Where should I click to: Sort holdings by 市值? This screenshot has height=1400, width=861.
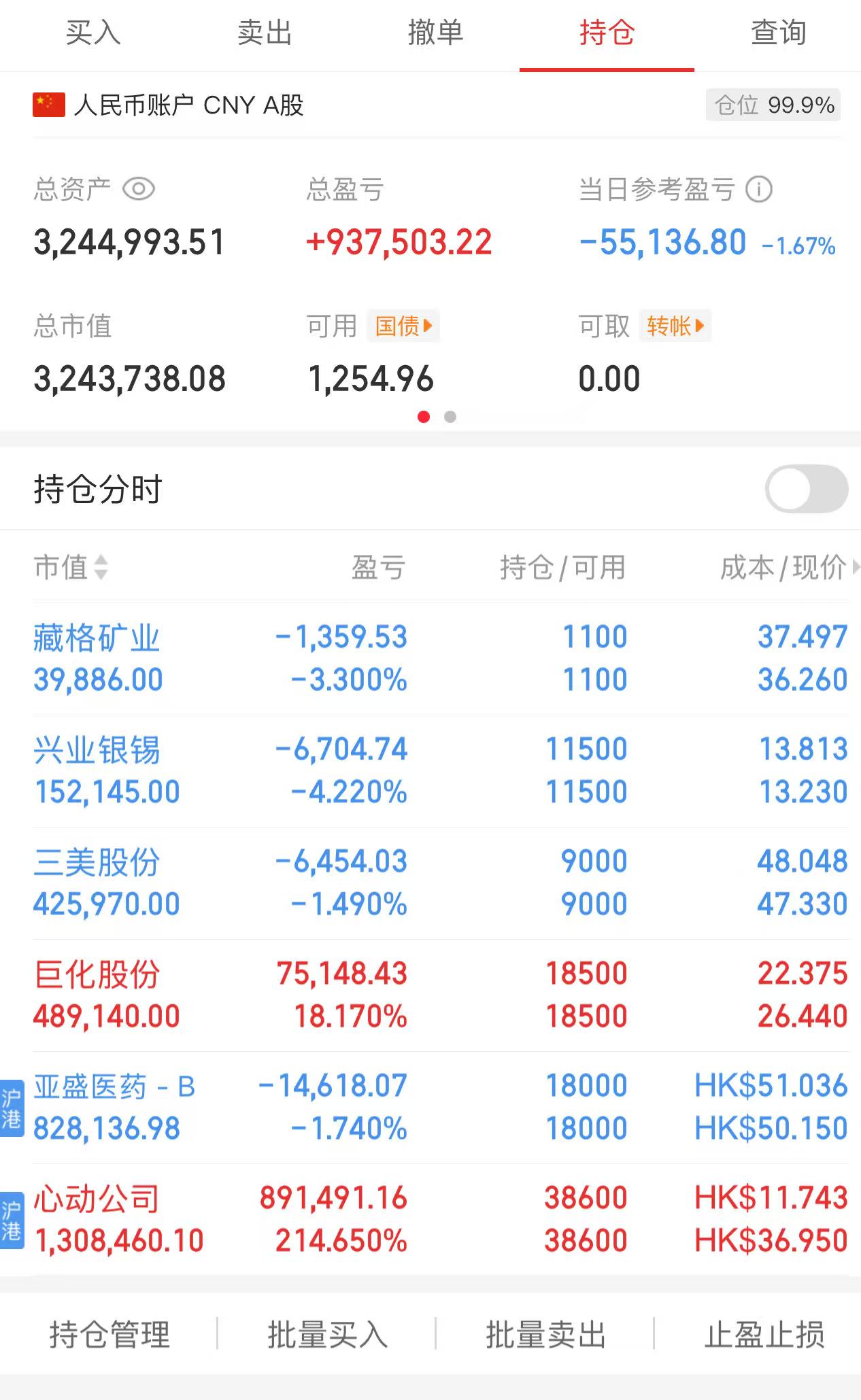pos(71,567)
